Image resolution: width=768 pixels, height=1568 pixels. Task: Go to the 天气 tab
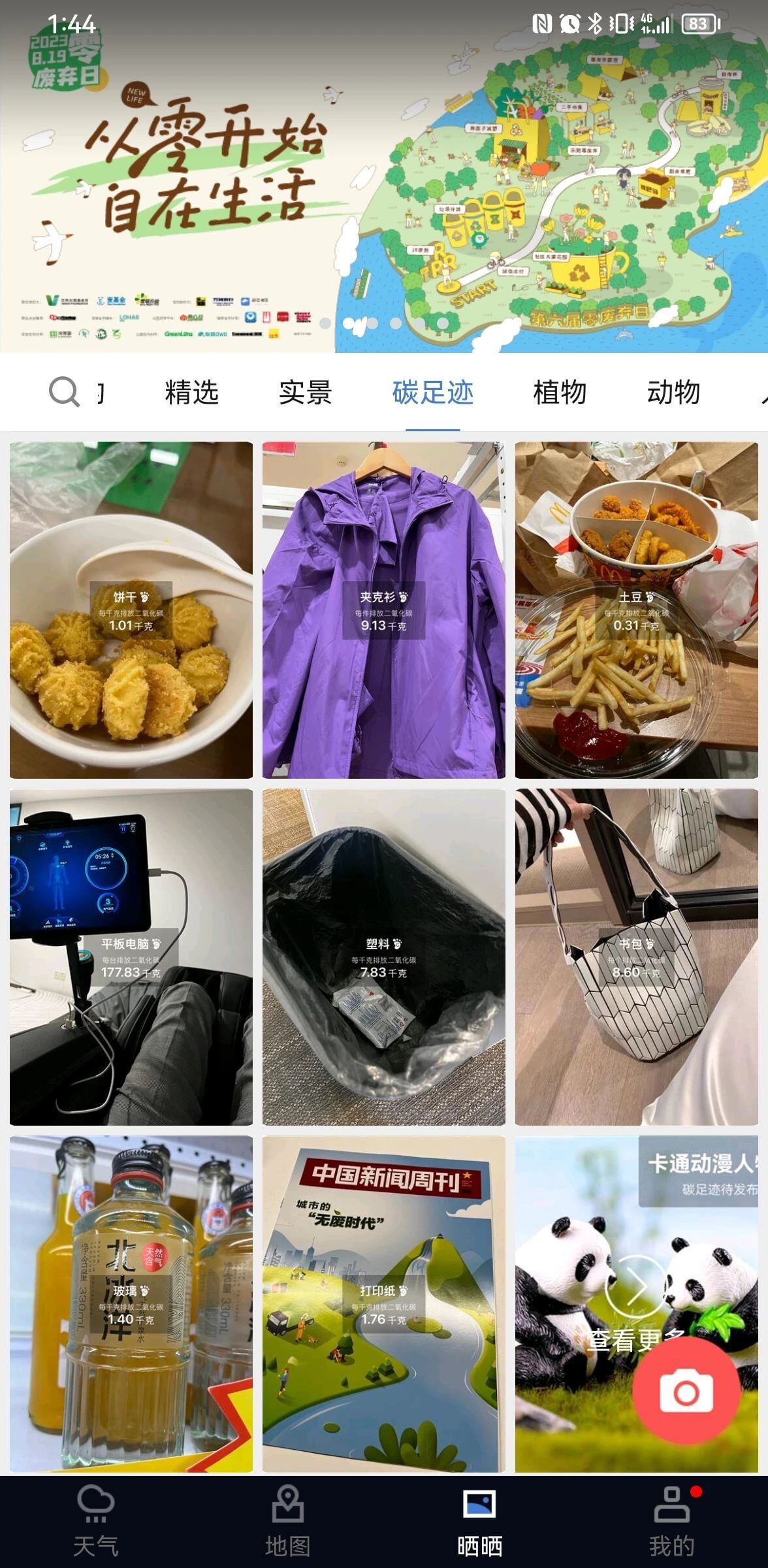coord(96,1521)
